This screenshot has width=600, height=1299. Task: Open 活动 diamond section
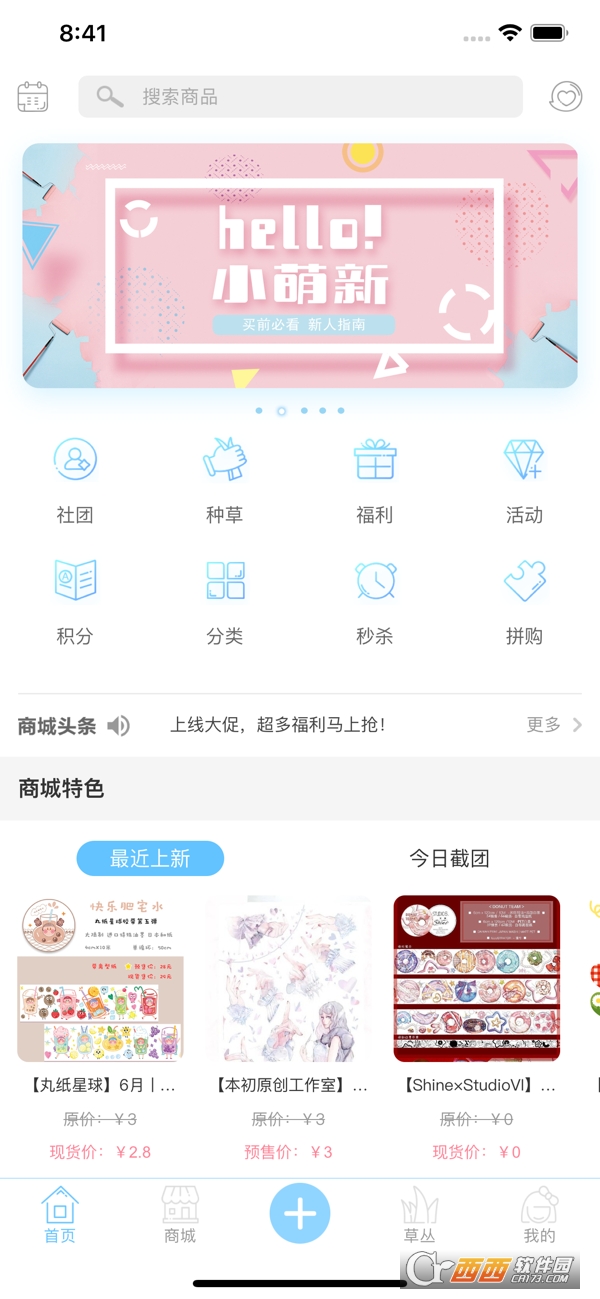(x=524, y=480)
